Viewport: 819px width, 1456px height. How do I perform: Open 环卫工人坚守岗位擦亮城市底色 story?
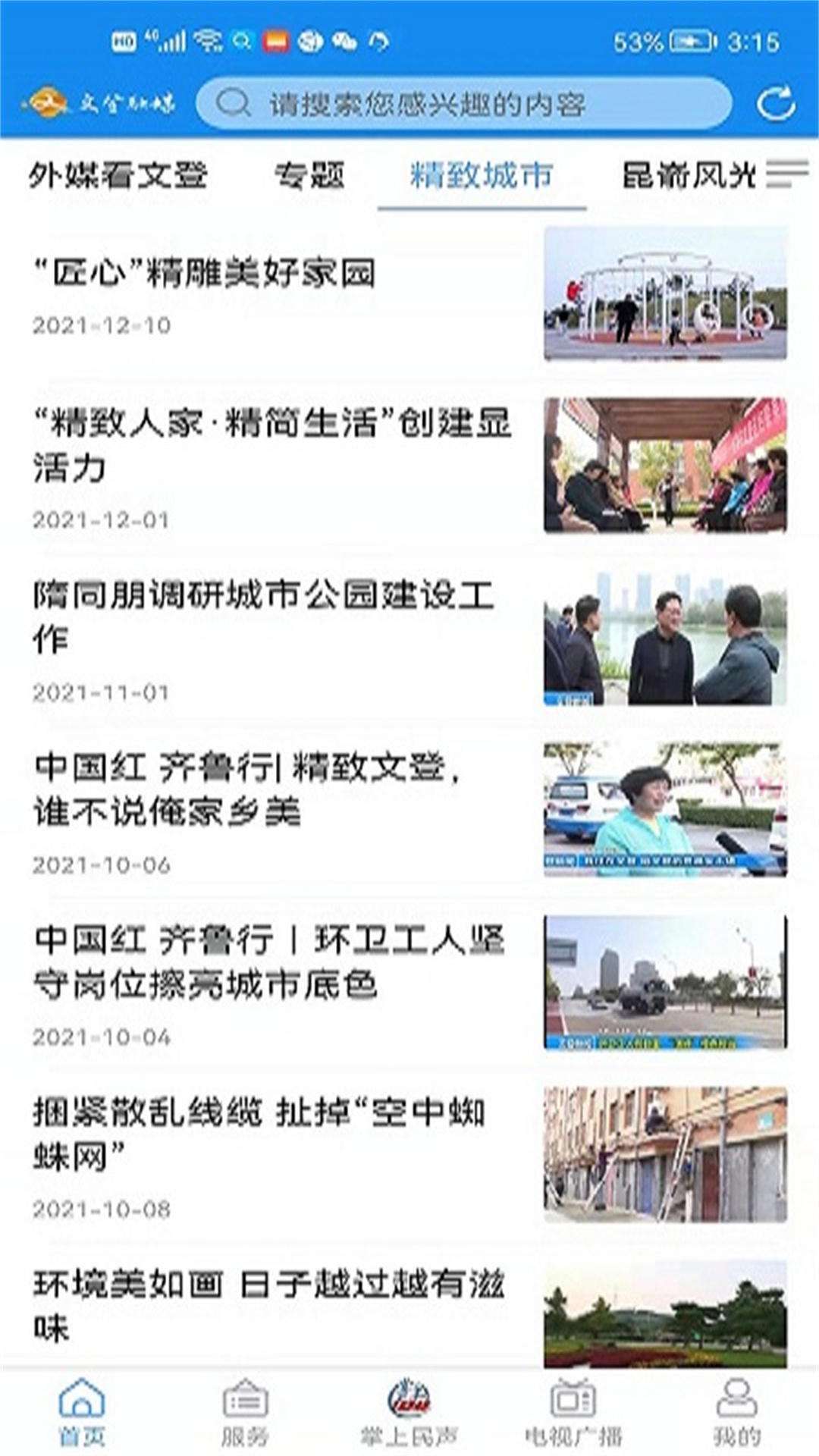tap(268, 962)
